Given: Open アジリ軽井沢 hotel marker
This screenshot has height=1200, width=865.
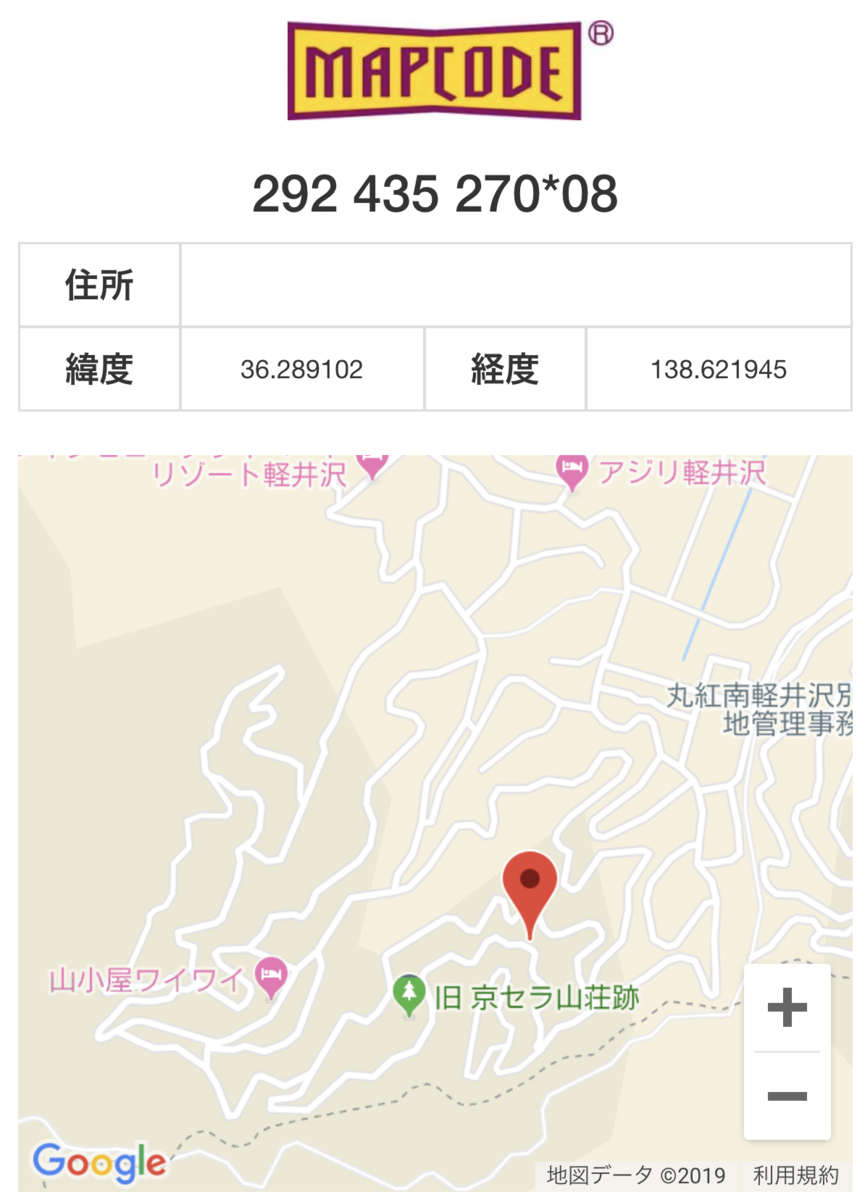Looking at the screenshot, I should tap(572, 471).
